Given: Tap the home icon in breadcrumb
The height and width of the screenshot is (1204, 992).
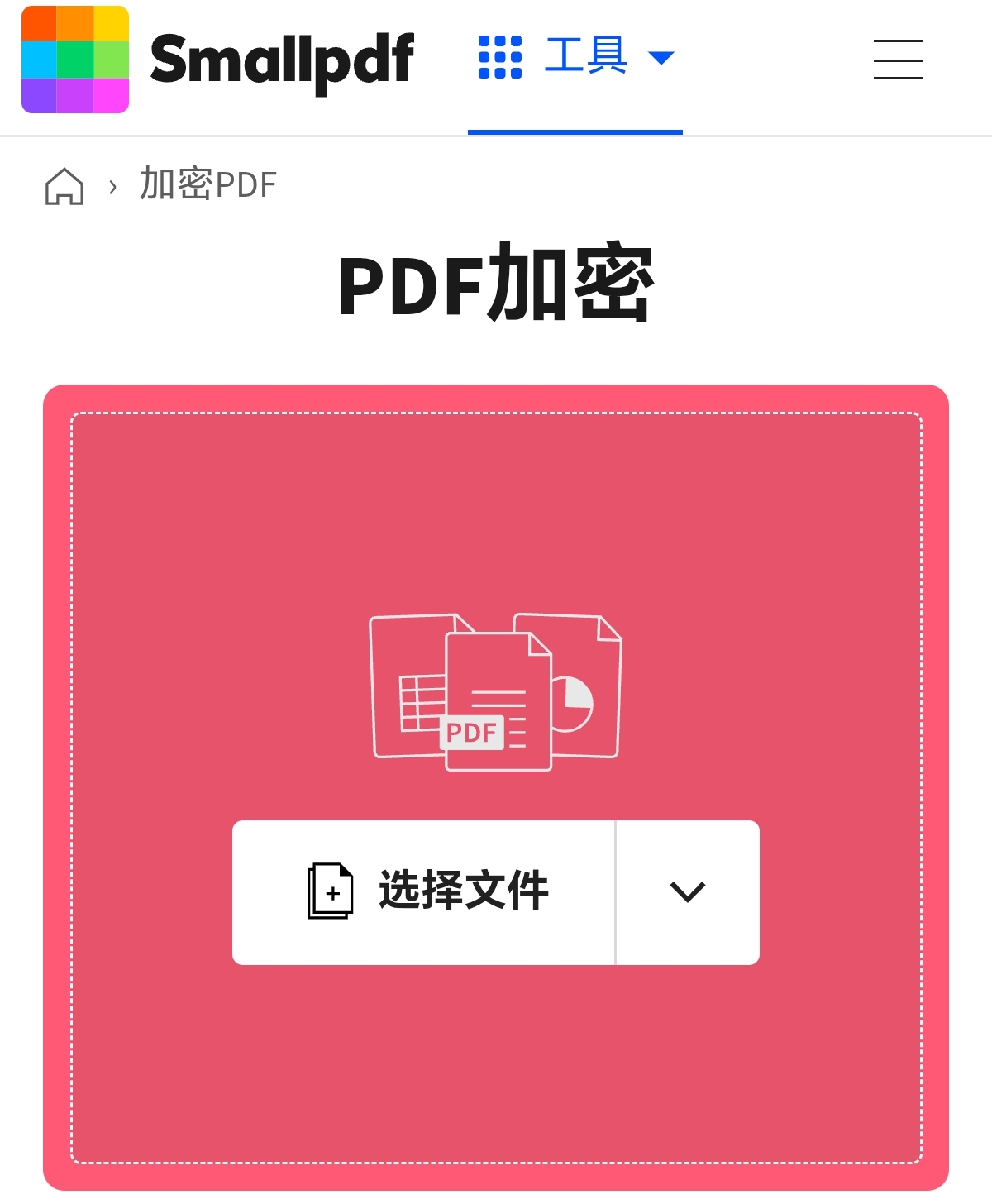Looking at the screenshot, I should [x=64, y=185].
